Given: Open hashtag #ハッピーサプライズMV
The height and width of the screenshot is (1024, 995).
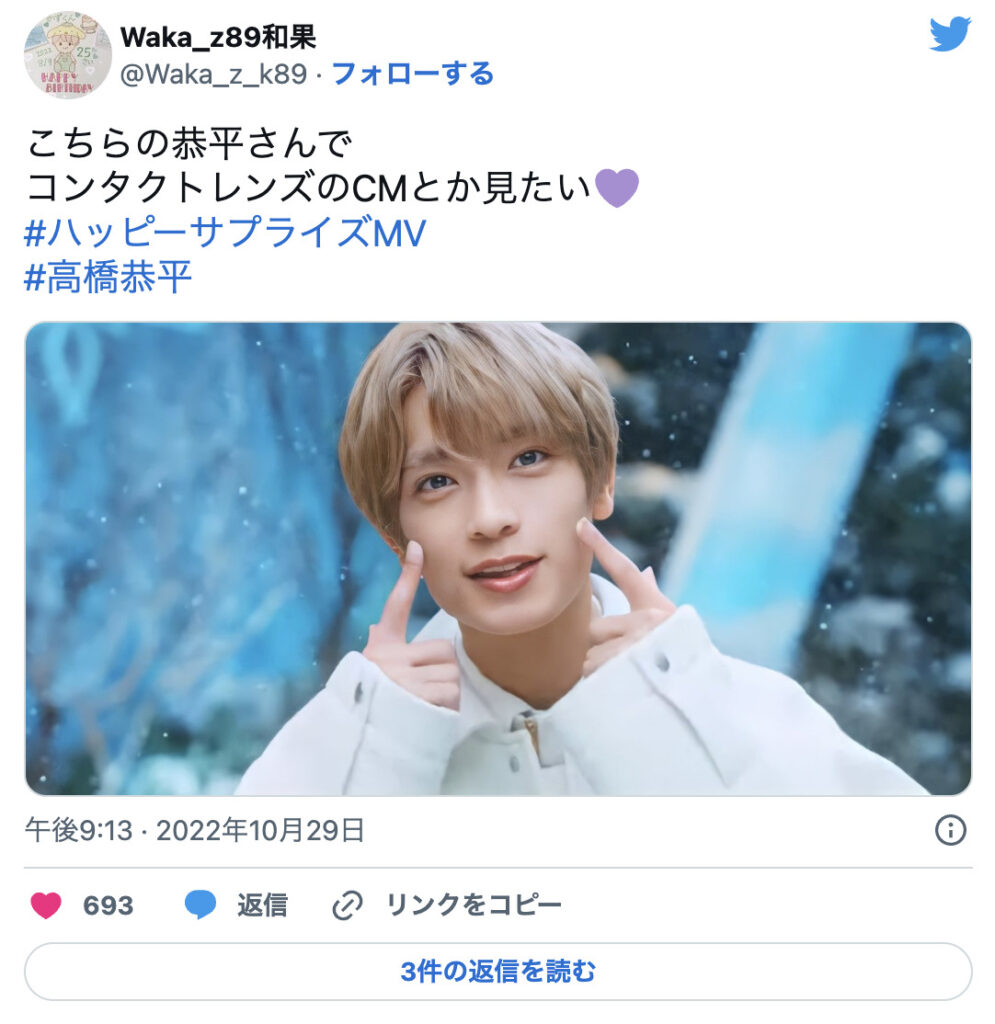Looking at the screenshot, I should click(225, 234).
